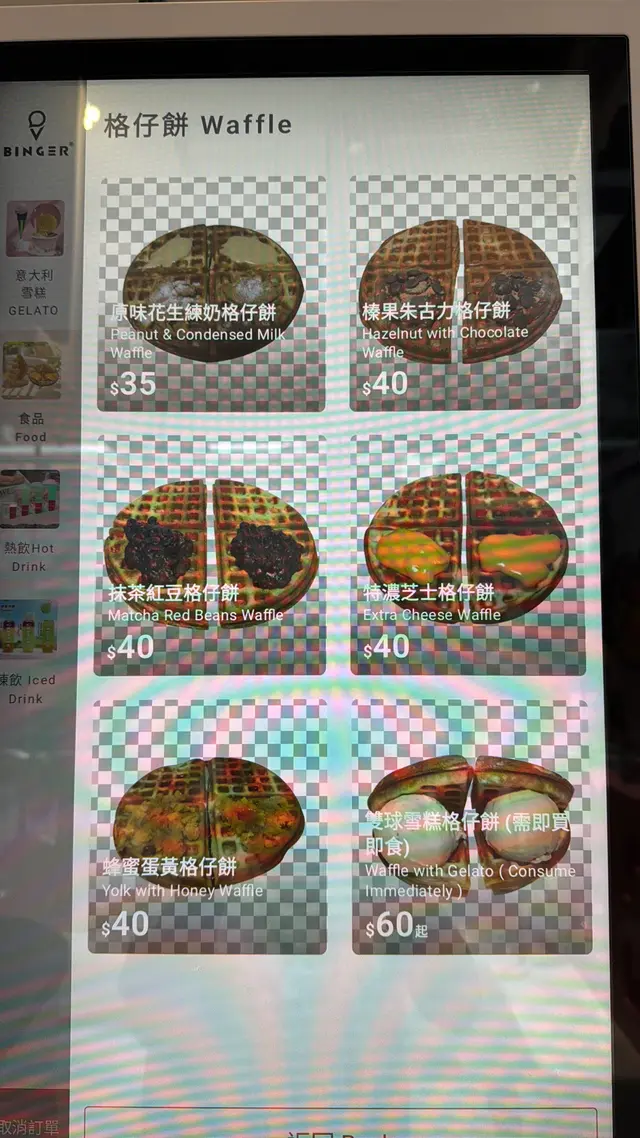This screenshot has width=640, height=1138.
Task: Choose Hazelnut with Chocolate Waffle
Action: point(464,293)
